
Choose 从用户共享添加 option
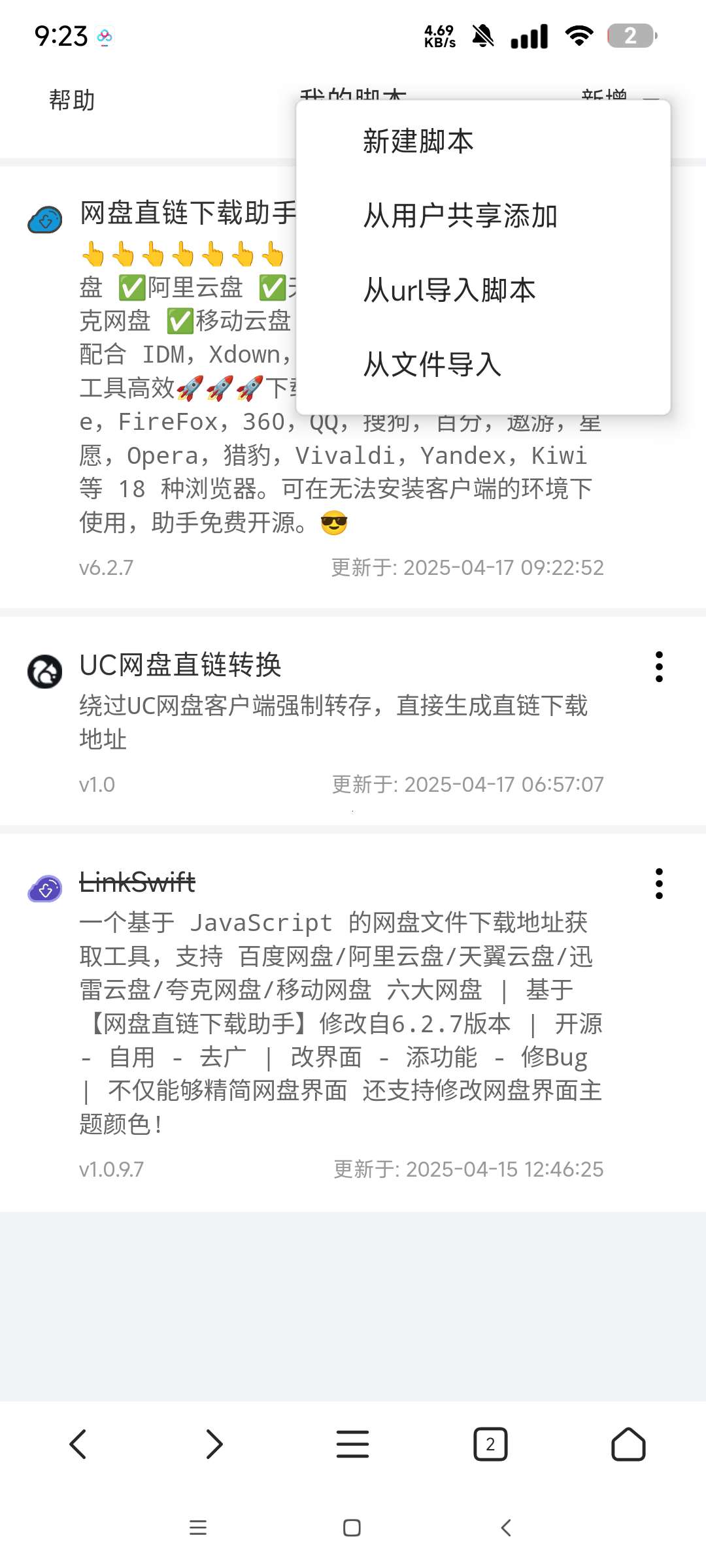[x=483, y=216]
